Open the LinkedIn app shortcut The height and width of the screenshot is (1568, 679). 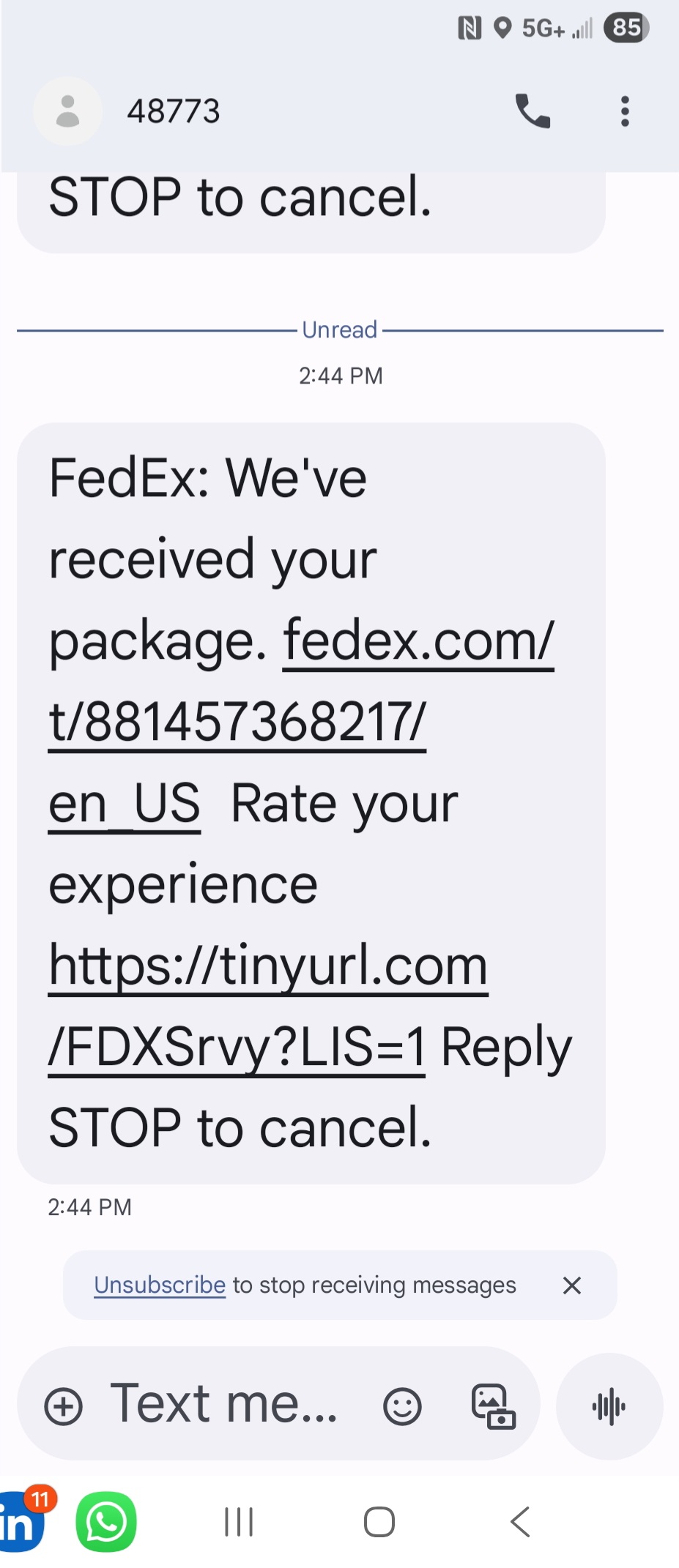point(21,1523)
